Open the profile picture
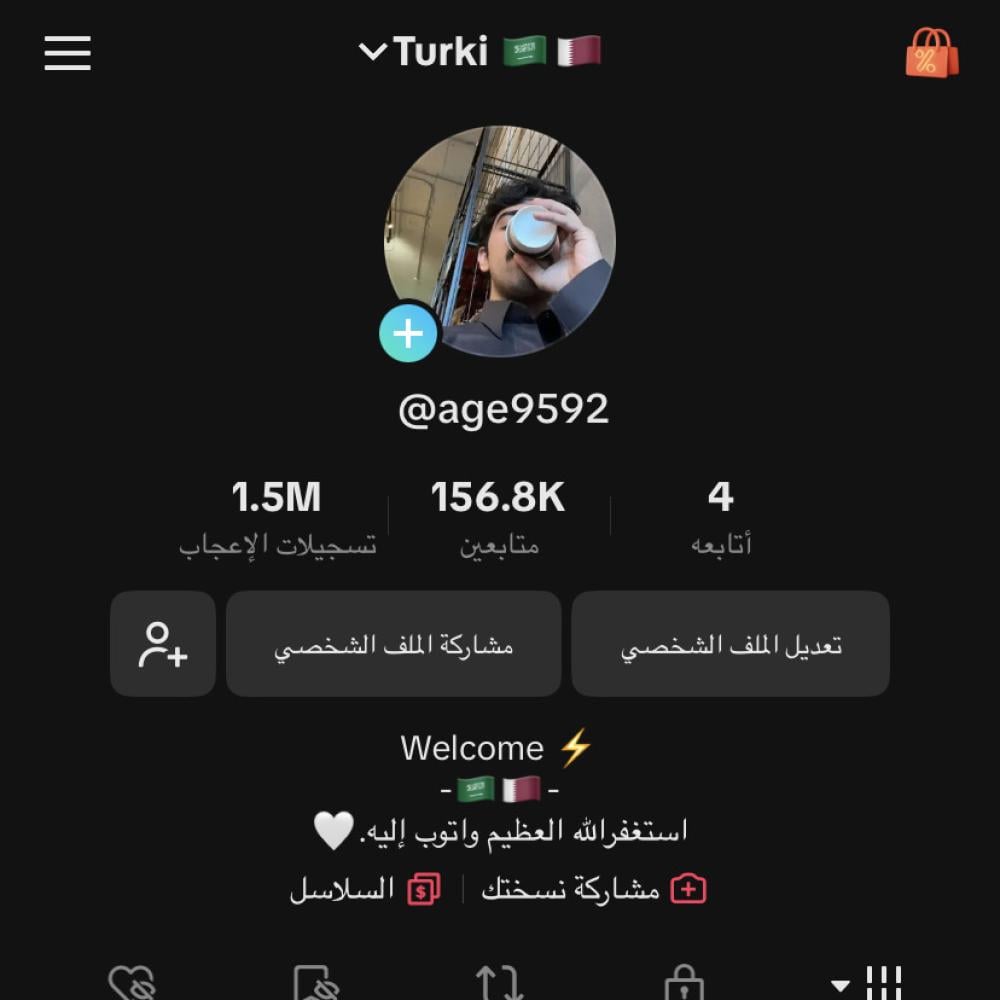 tap(500, 240)
